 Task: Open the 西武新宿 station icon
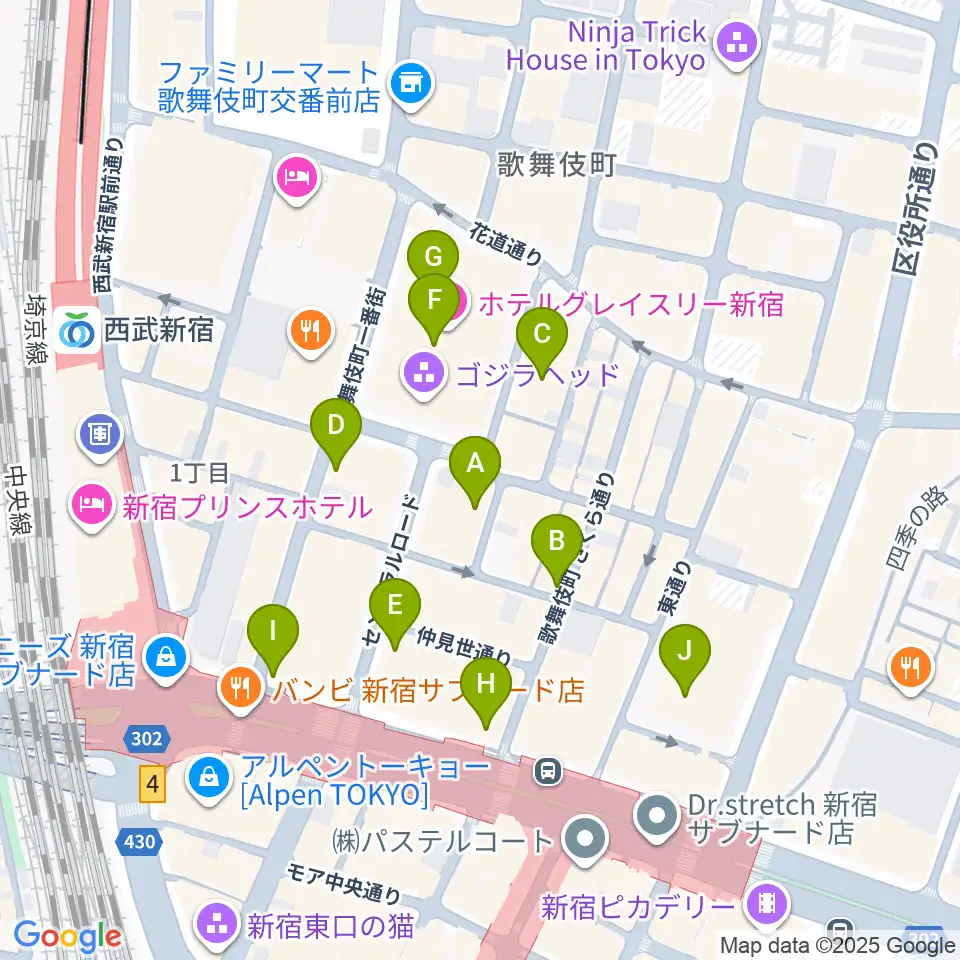77,331
